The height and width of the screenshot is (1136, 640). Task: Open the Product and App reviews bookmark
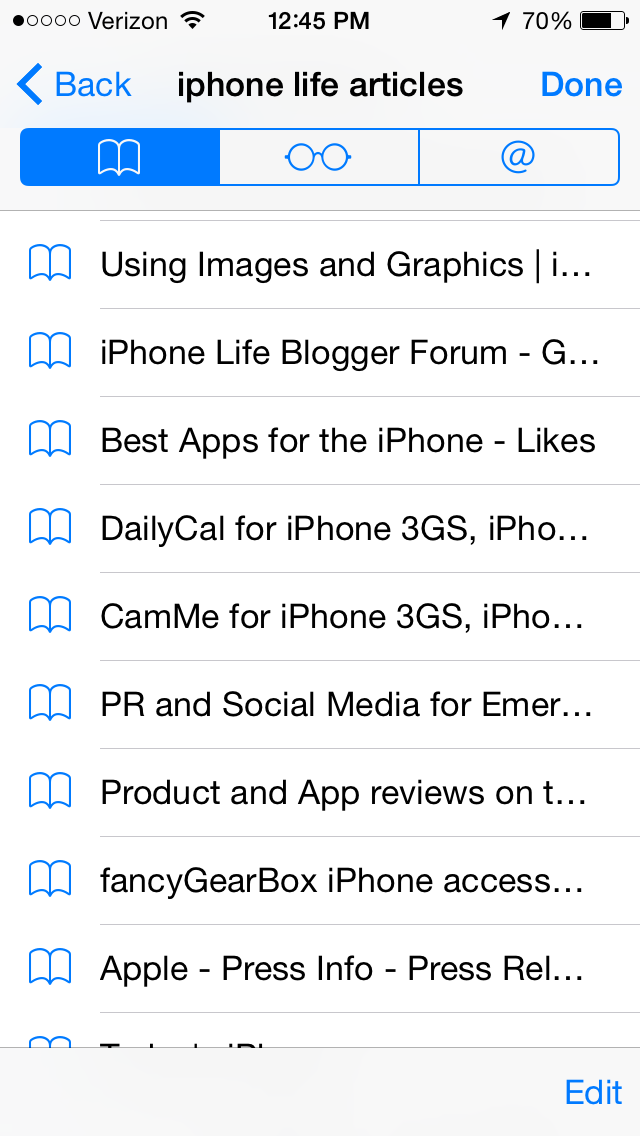(320, 793)
